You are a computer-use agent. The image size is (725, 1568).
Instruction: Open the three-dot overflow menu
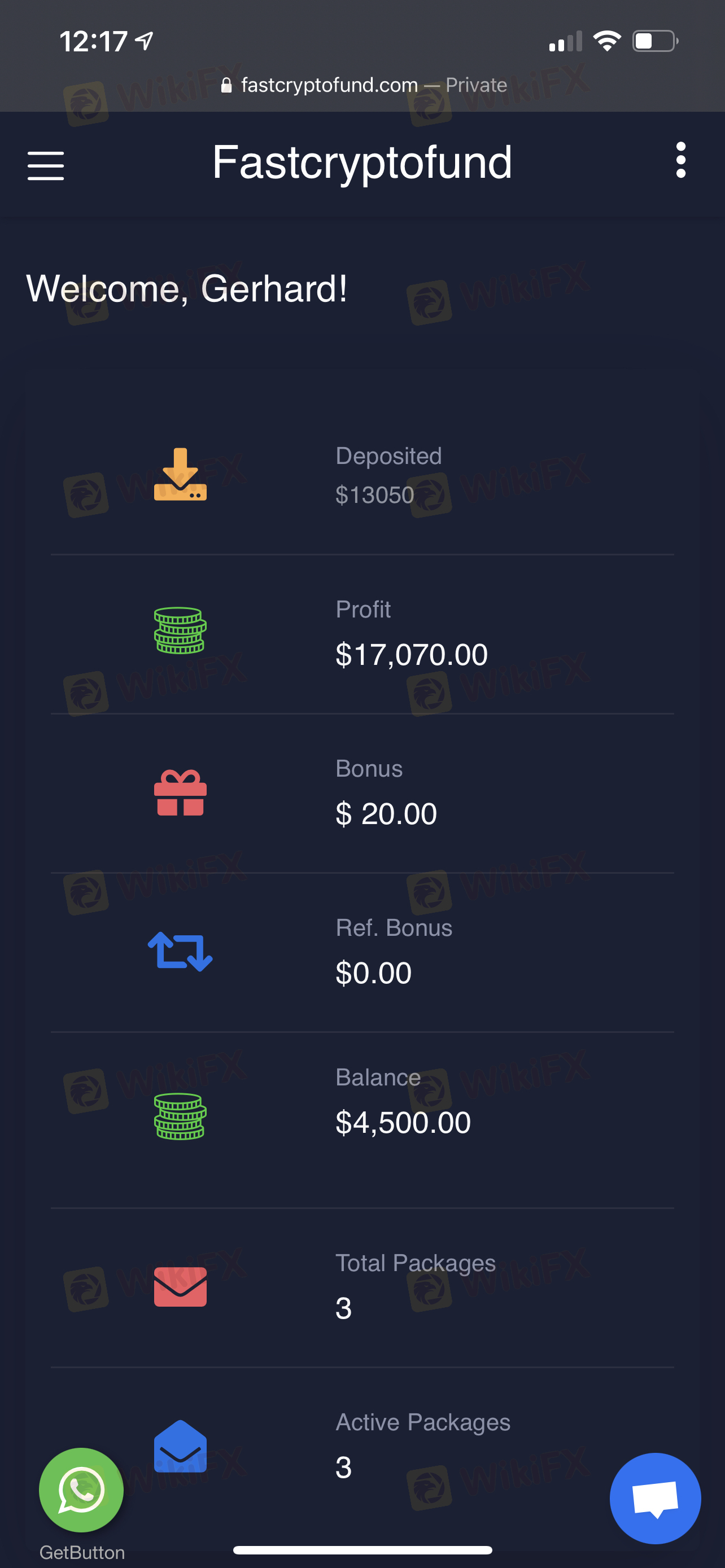680,160
